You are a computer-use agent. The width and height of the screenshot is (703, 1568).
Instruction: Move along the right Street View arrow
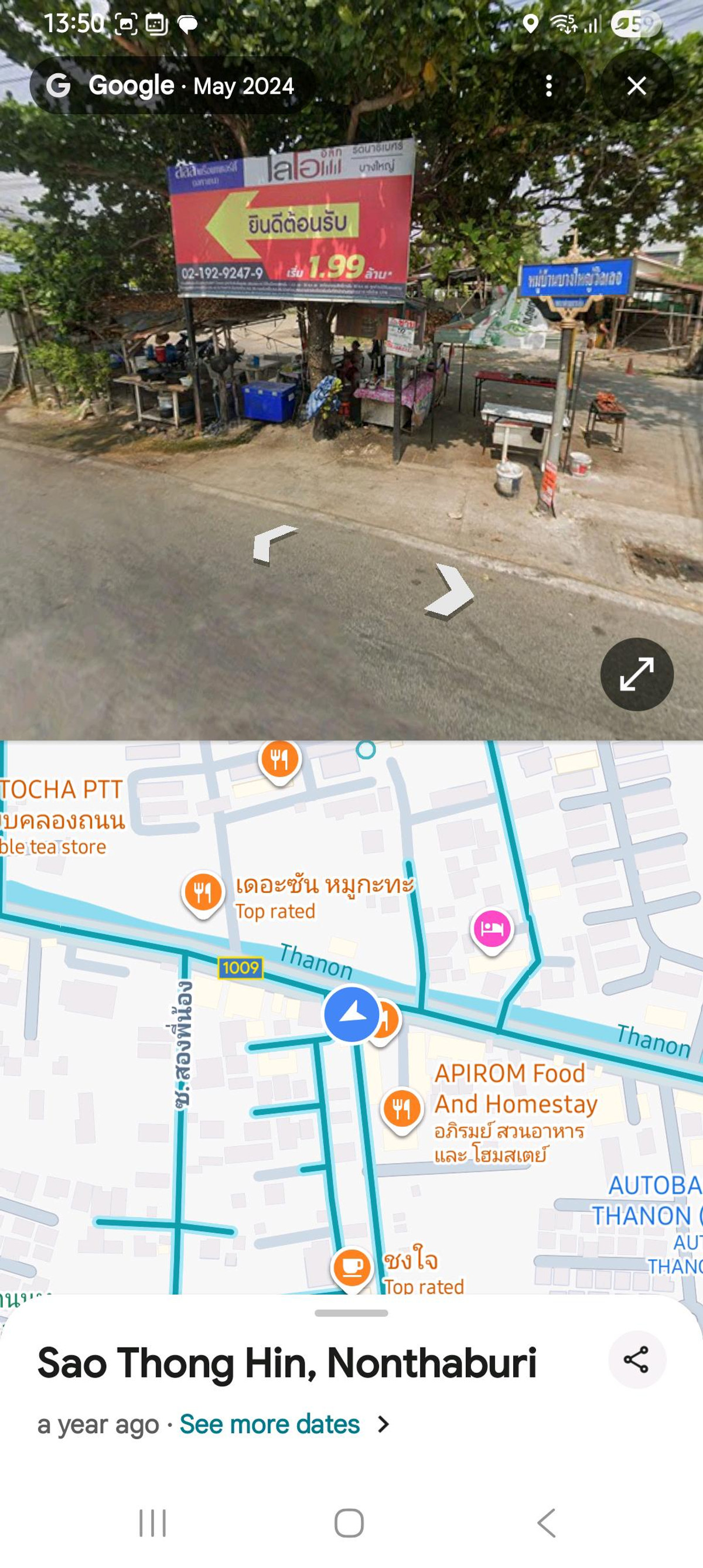450,592
